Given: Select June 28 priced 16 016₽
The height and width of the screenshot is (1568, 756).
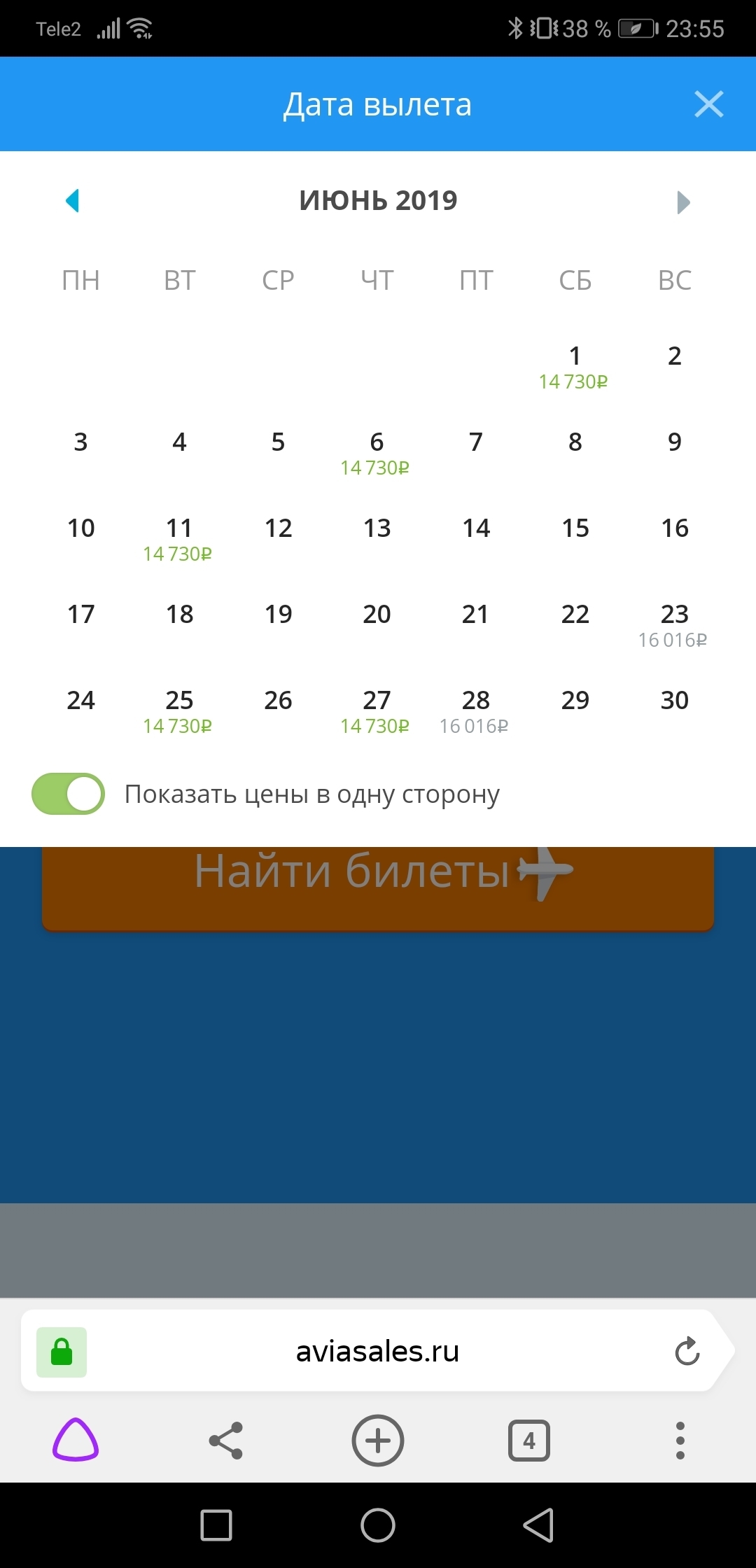Looking at the screenshot, I should point(475,711).
